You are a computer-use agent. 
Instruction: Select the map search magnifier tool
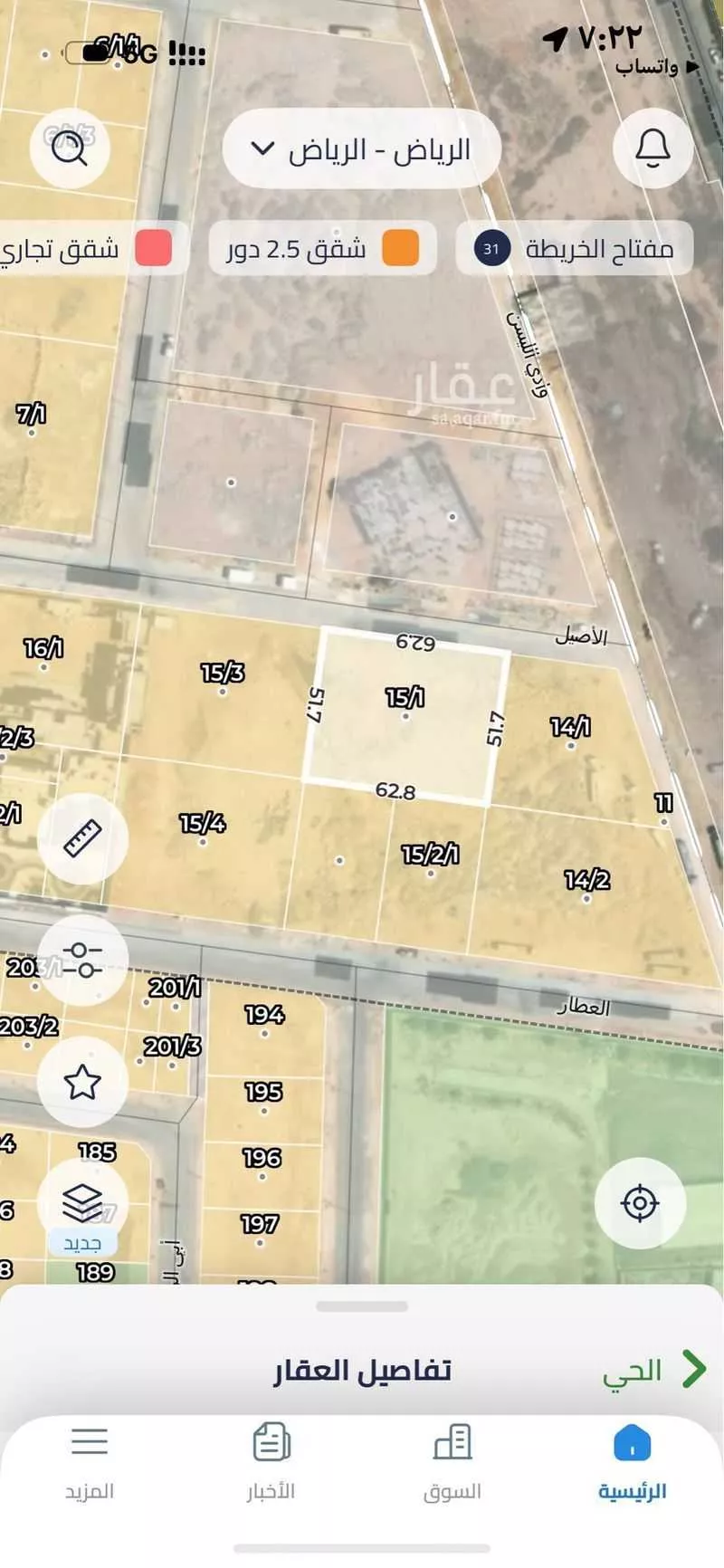click(70, 148)
